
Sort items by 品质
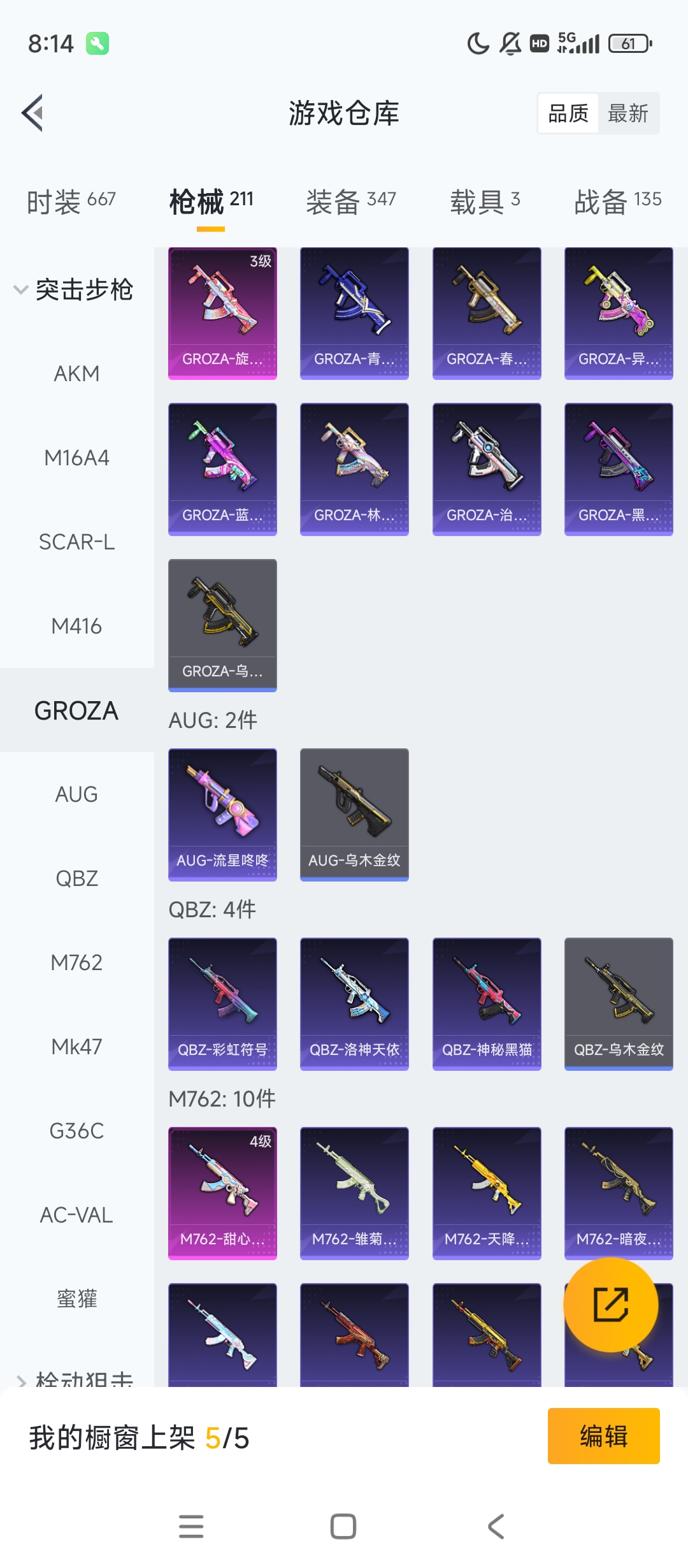point(568,113)
